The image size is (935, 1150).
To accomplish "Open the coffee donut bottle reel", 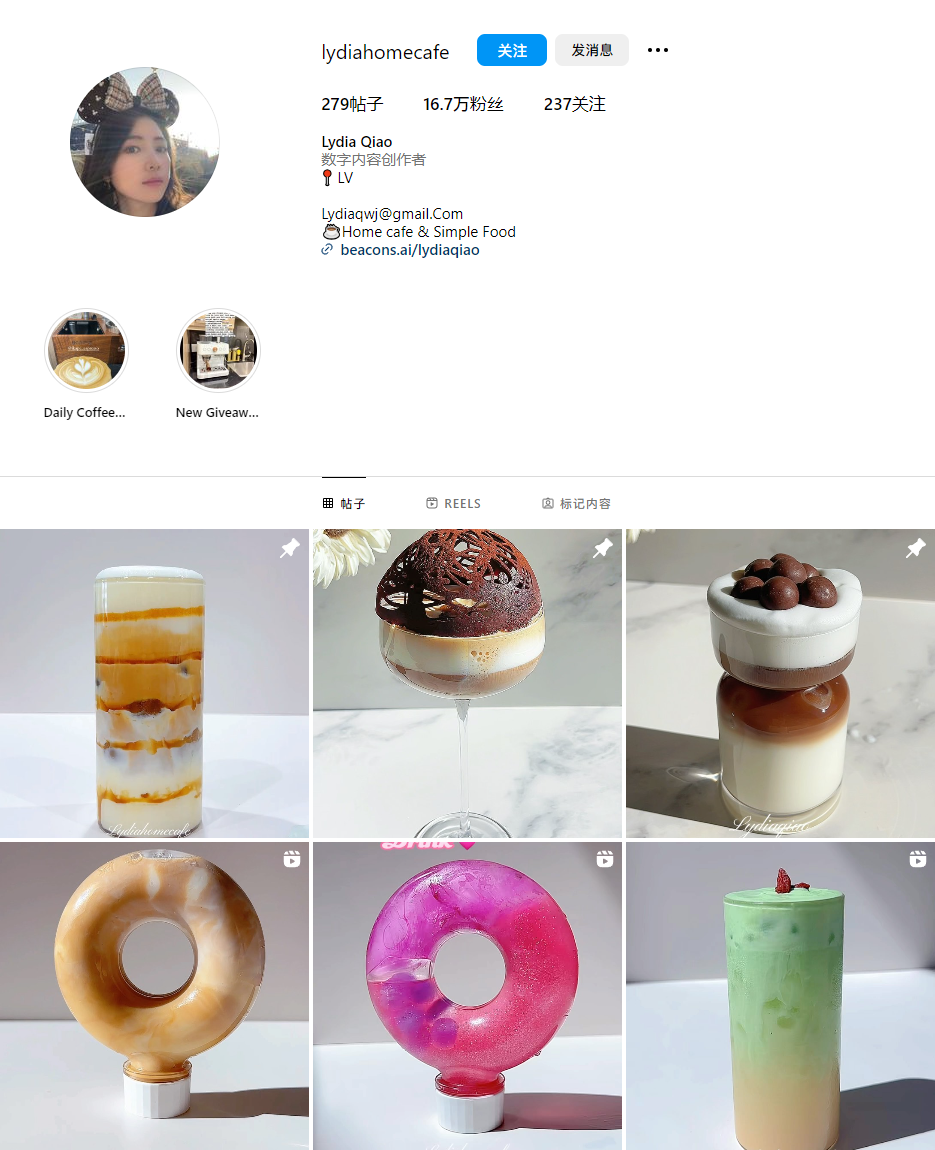I will point(154,996).
